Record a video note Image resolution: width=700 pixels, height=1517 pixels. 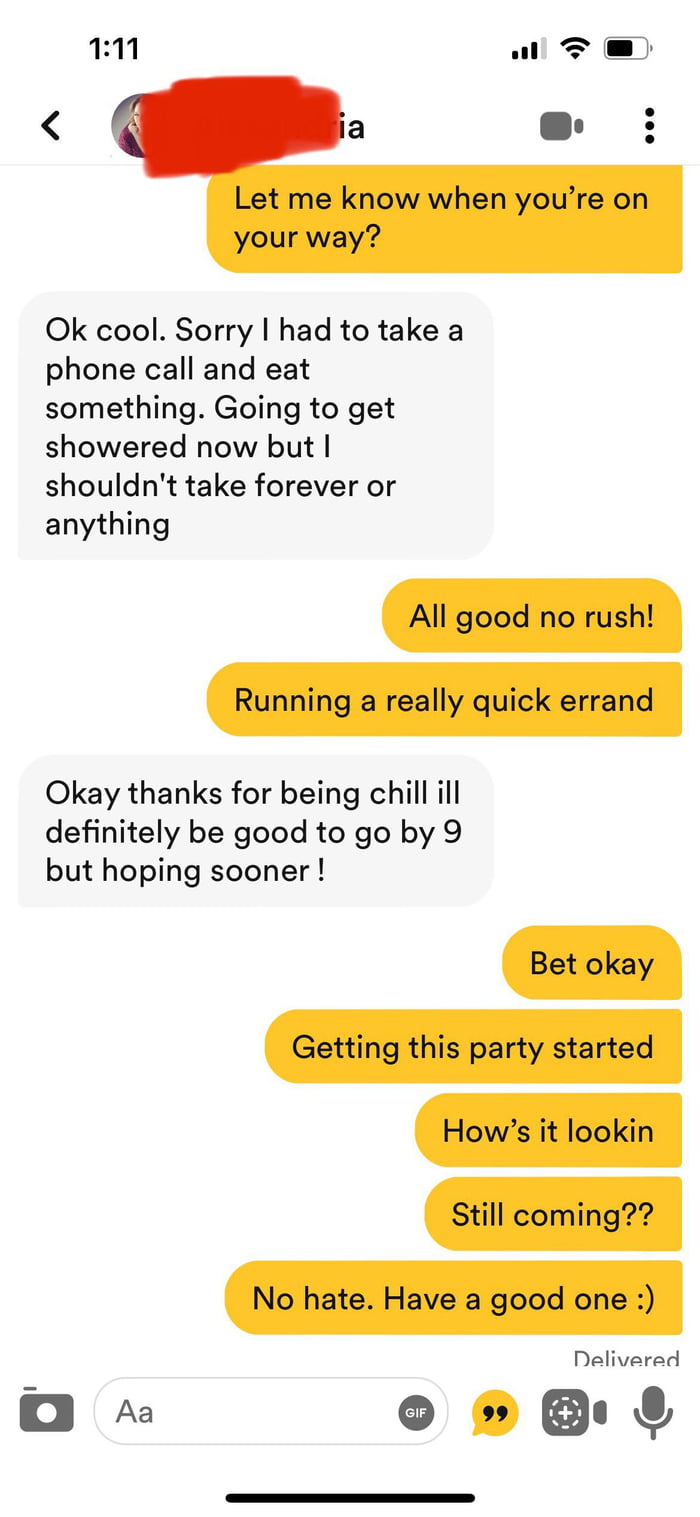coord(573,1412)
